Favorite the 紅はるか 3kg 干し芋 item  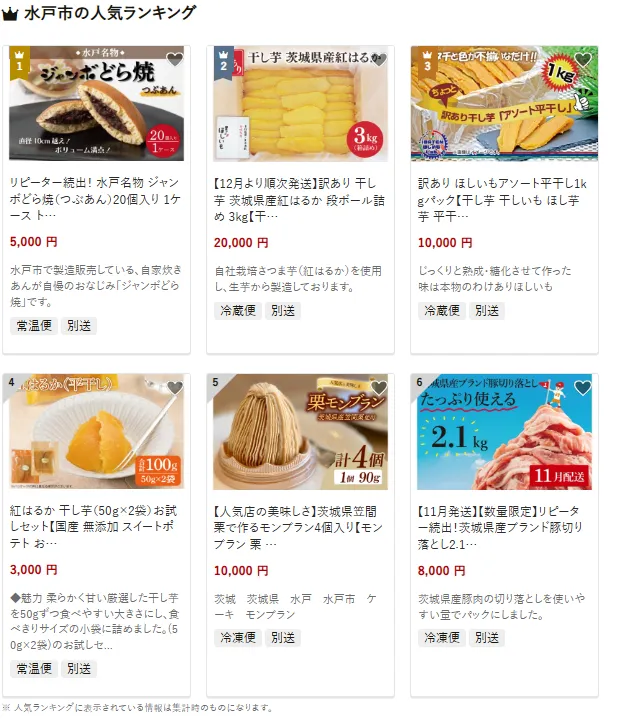(x=379, y=60)
